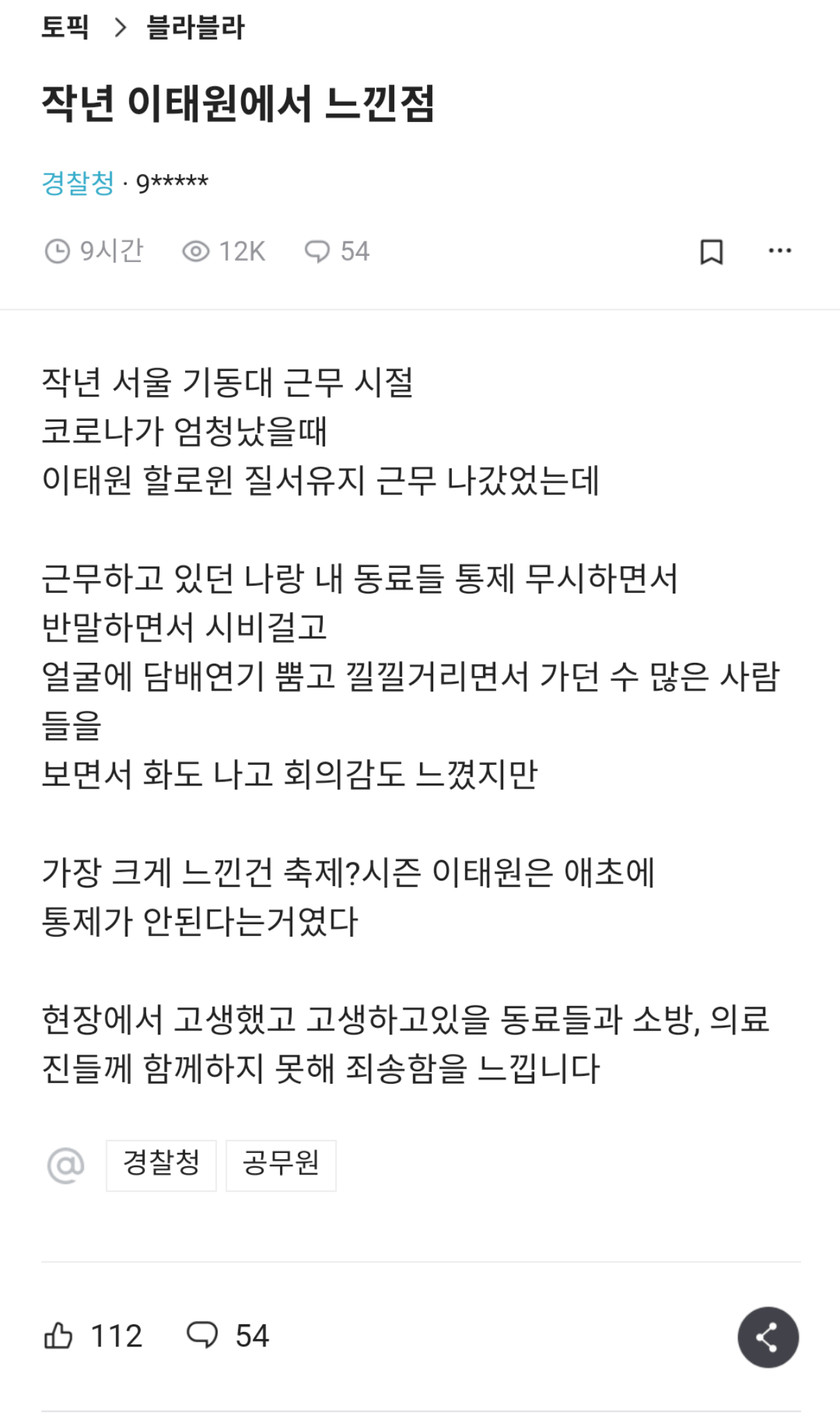
Task: Share this post
Action: pyautogui.click(x=767, y=1337)
